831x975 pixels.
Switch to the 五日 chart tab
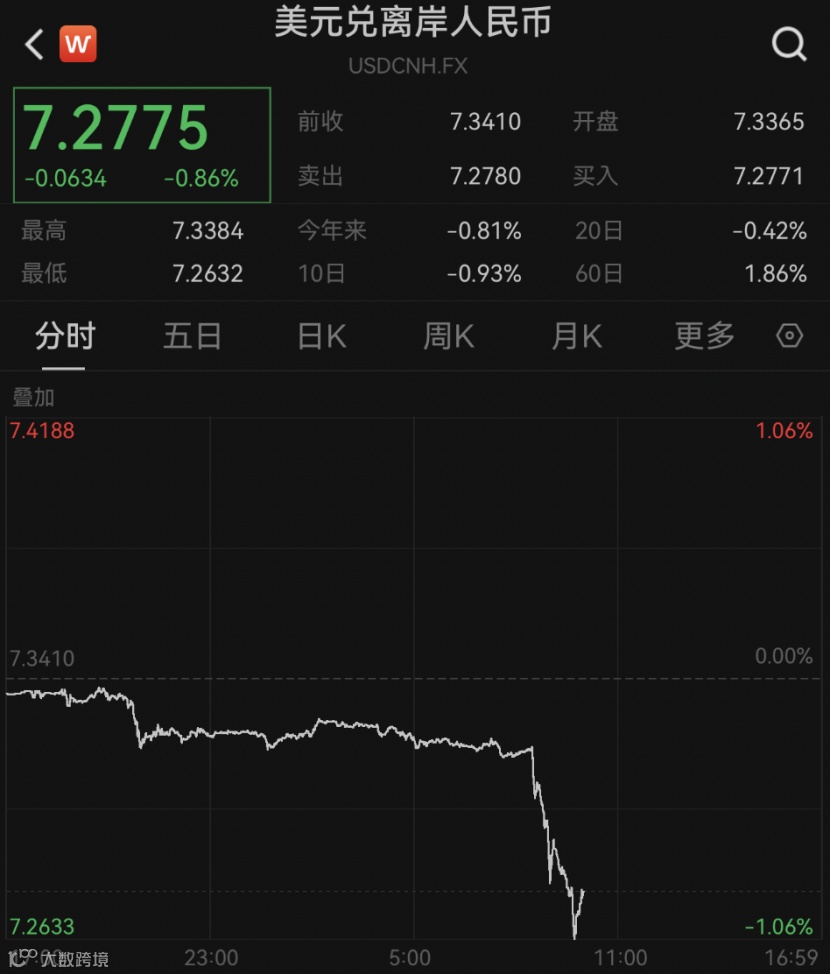click(x=192, y=337)
